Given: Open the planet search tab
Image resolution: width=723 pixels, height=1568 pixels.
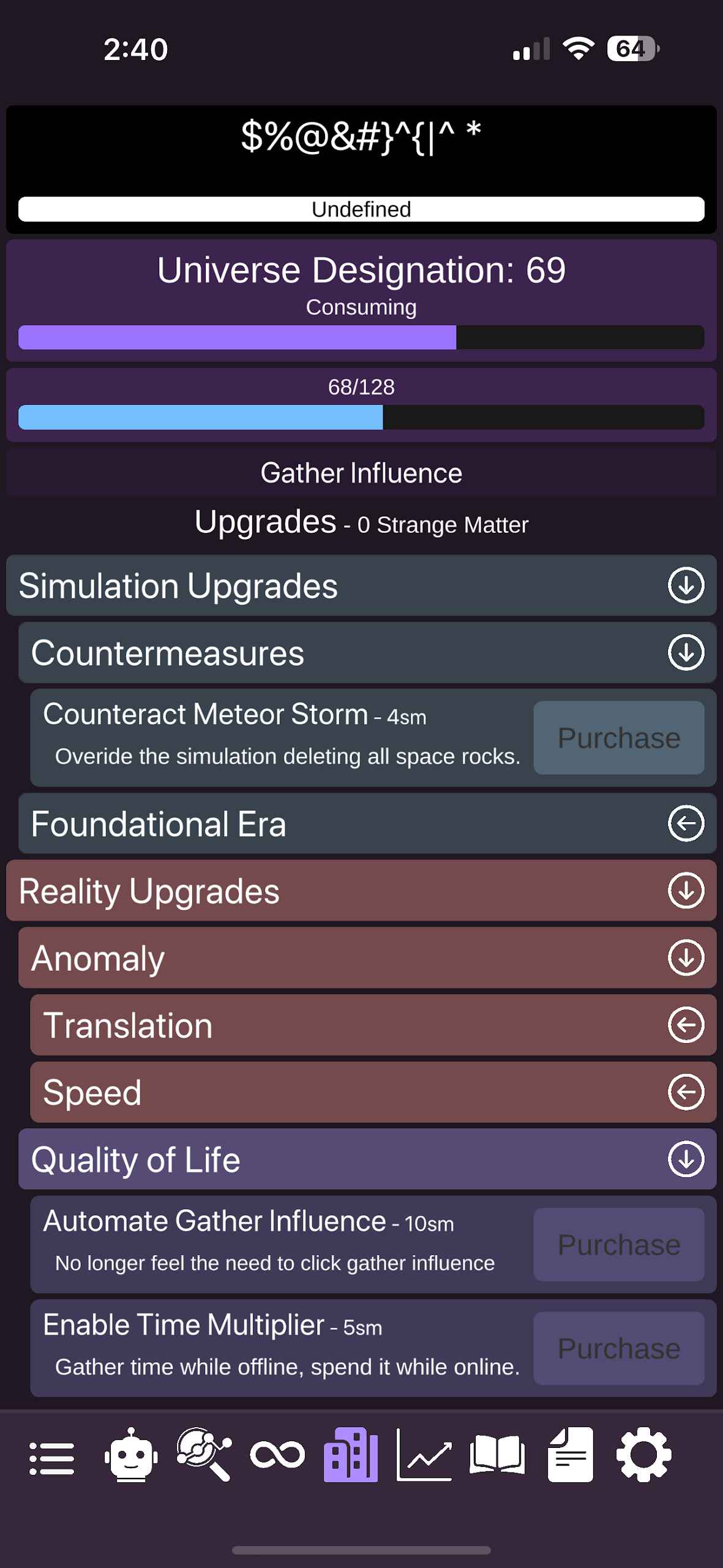Looking at the screenshot, I should click(204, 1454).
